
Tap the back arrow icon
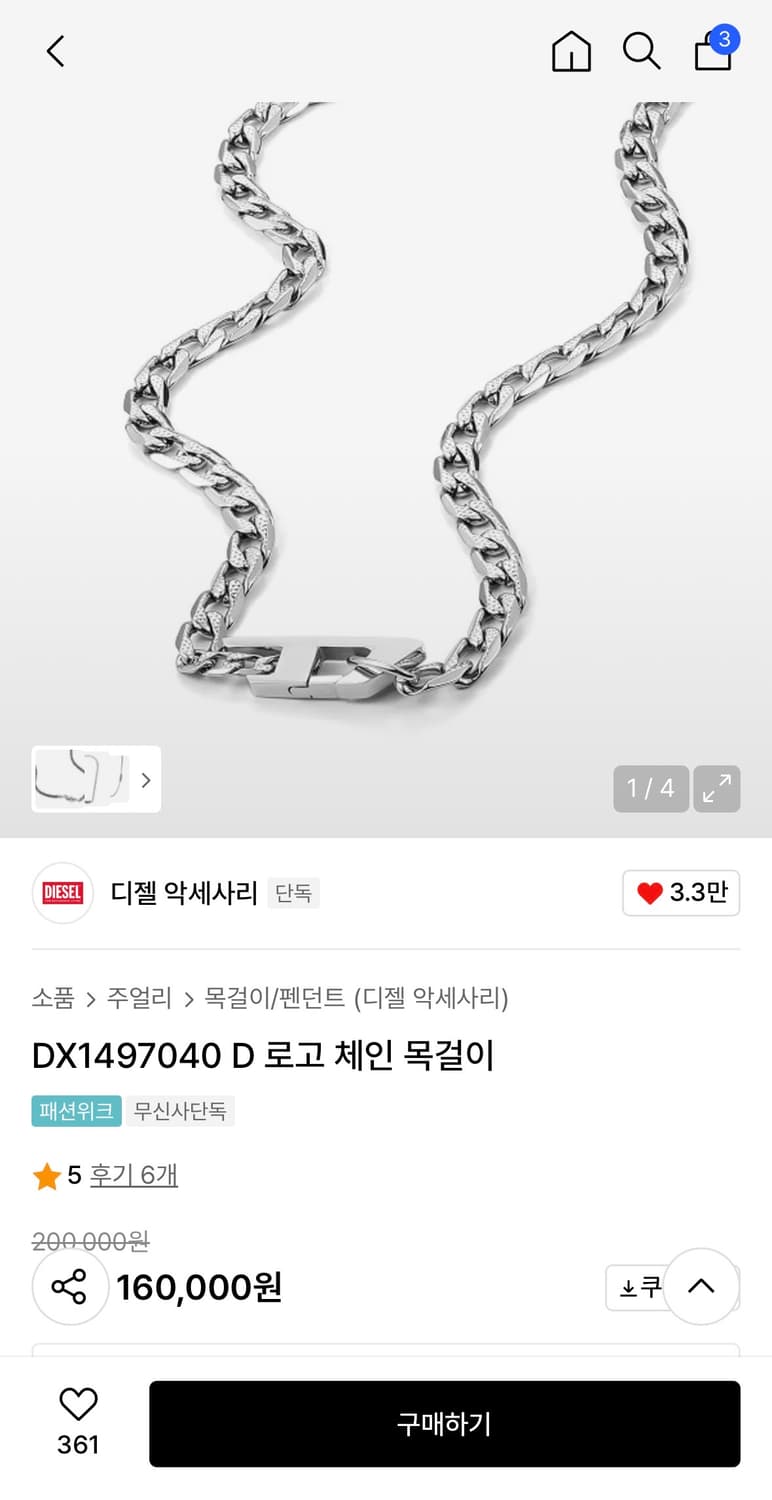[x=55, y=51]
